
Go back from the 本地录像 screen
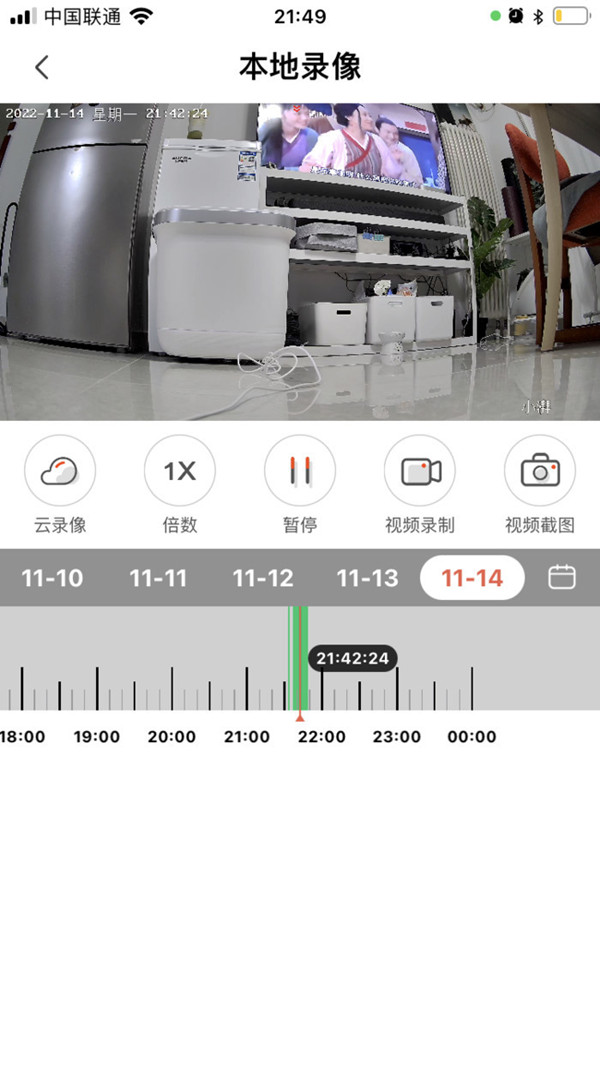point(41,67)
